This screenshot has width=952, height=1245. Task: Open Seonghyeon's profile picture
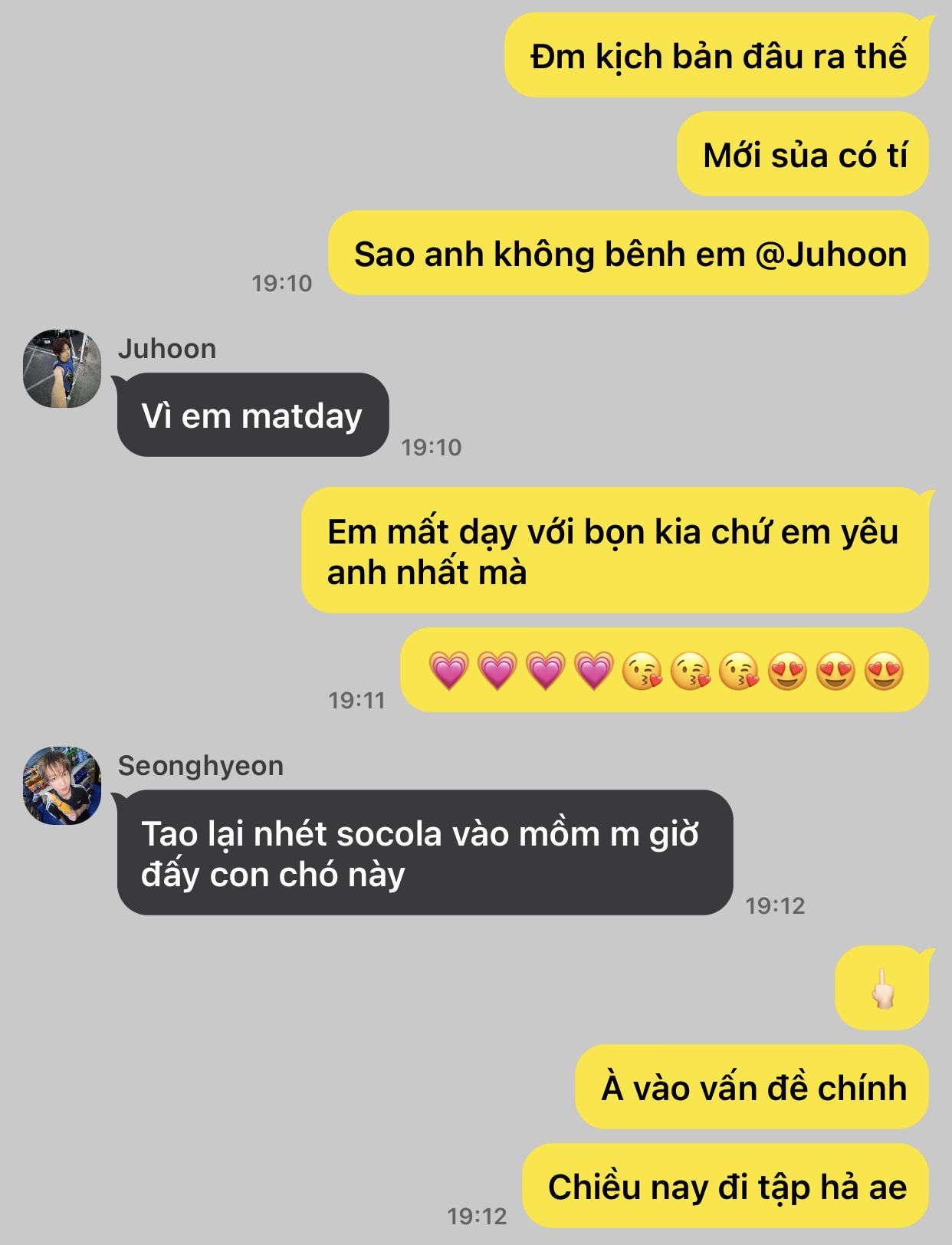pos(62,786)
